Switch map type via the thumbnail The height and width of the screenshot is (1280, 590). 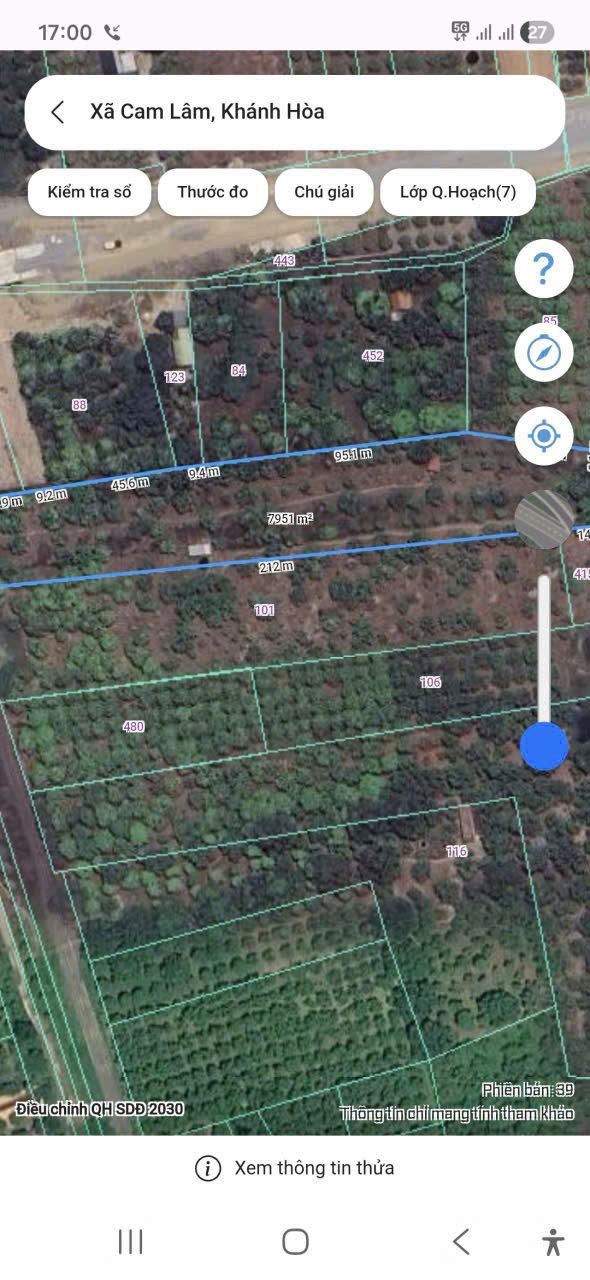pos(544,519)
